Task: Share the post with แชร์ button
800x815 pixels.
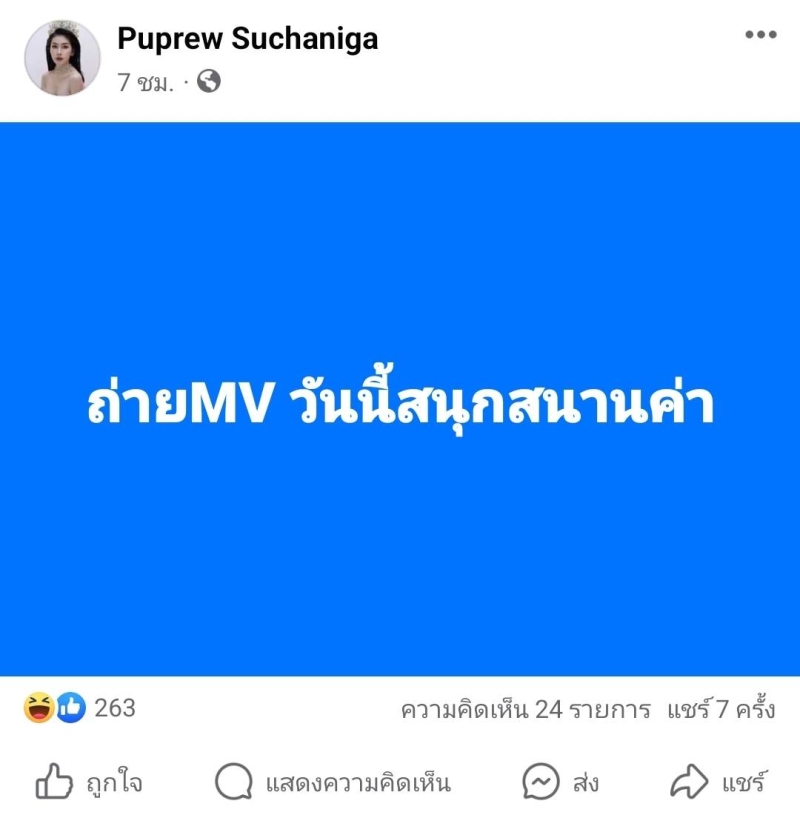Action: coord(718,782)
